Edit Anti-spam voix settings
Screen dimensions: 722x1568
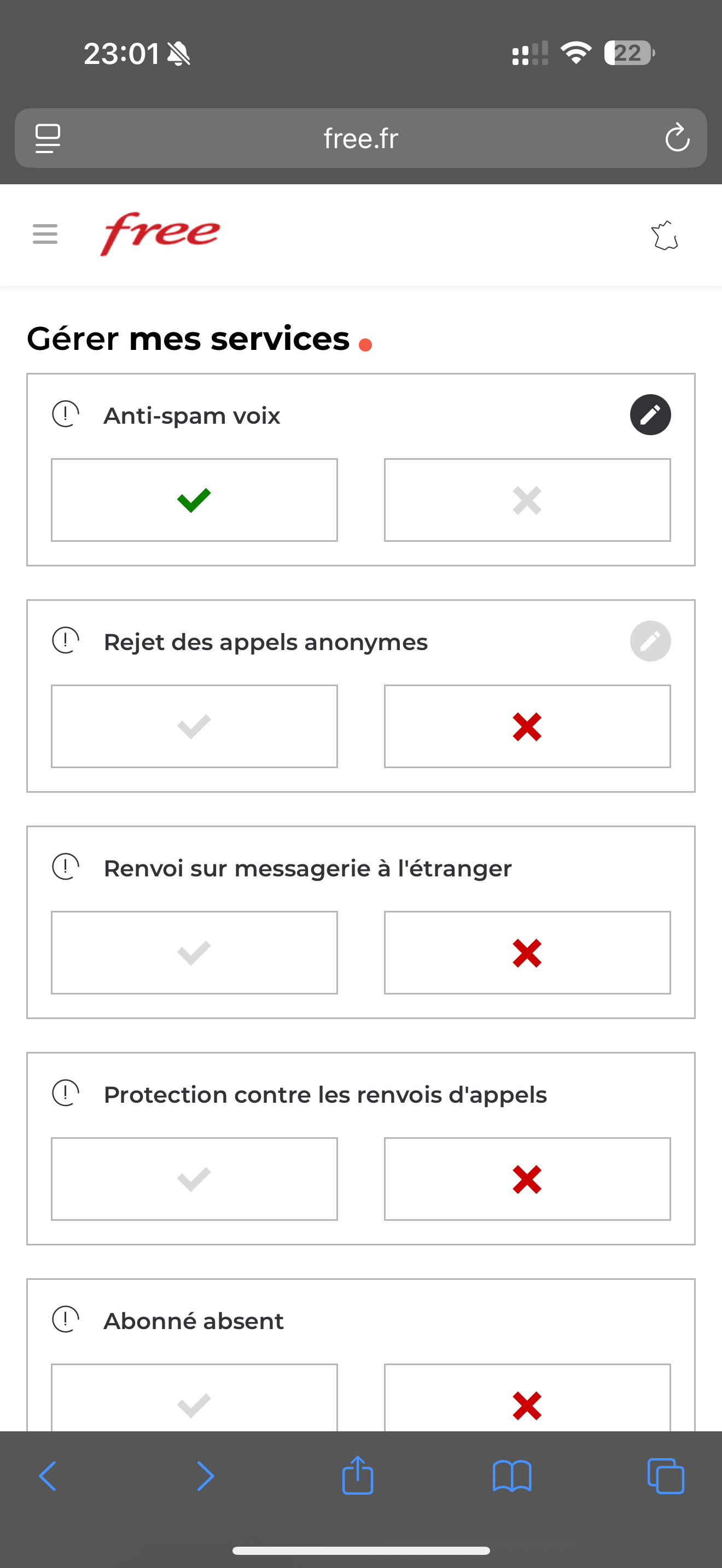pos(650,415)
